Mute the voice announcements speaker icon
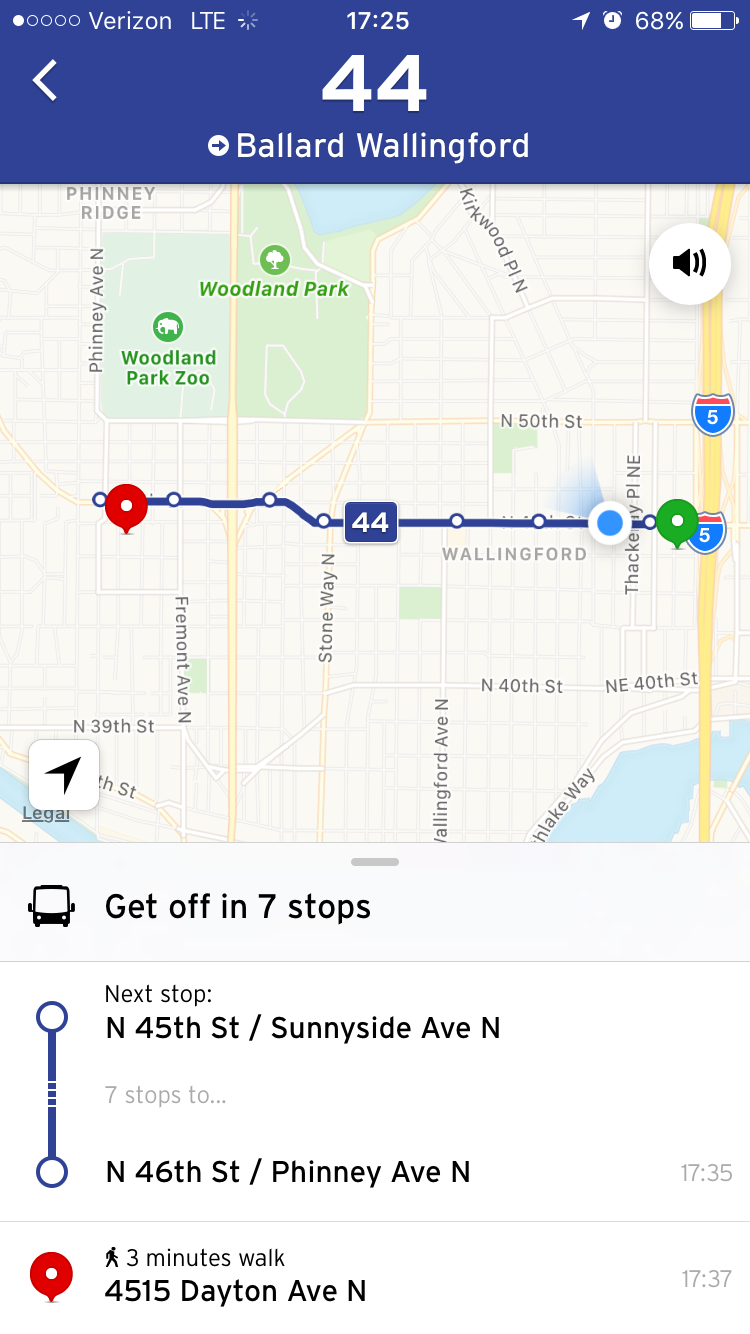750x1334 pixels. click(x=690, y=263)
